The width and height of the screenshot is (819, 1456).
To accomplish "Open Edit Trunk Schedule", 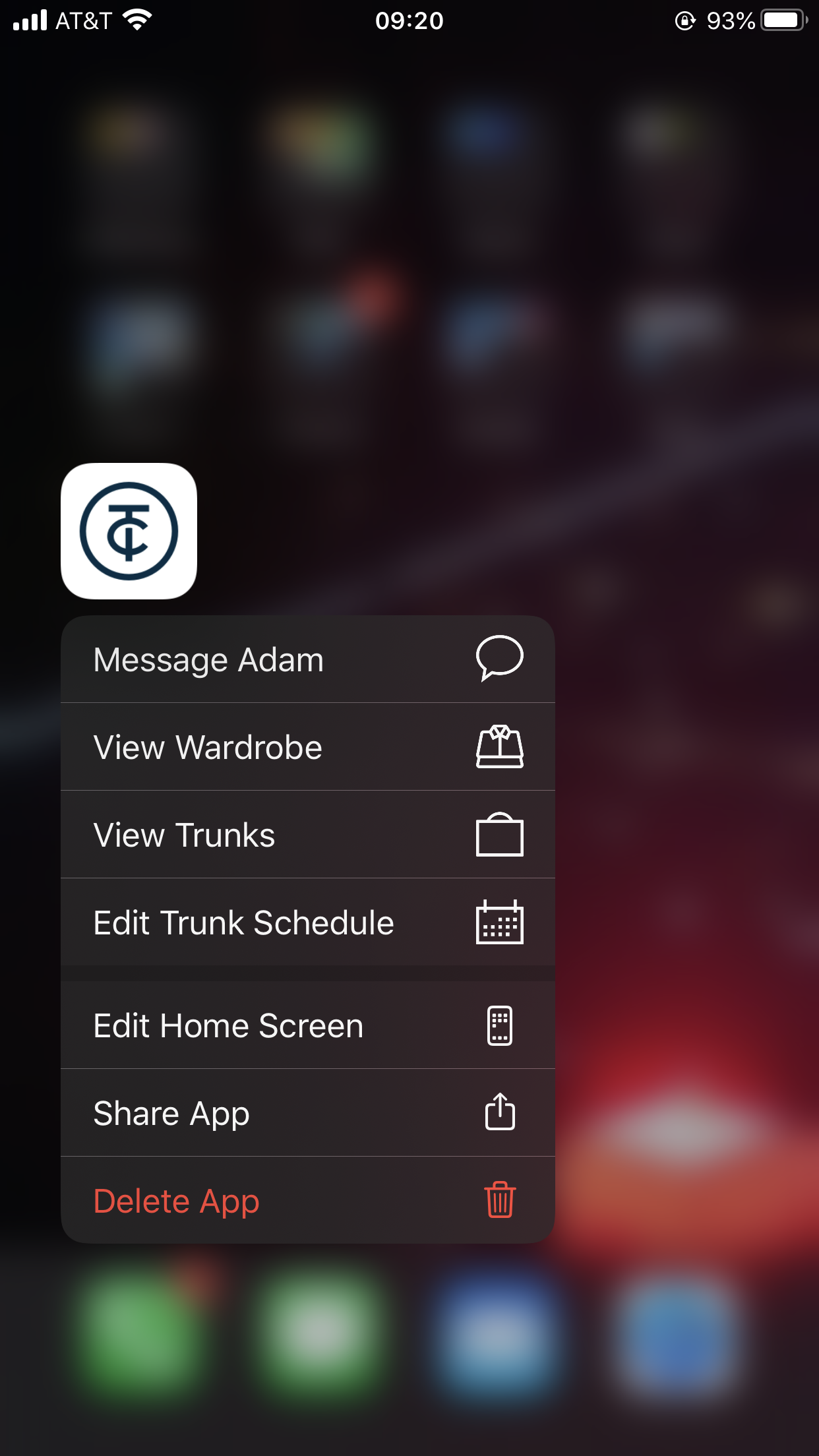I will coord(307,923).
